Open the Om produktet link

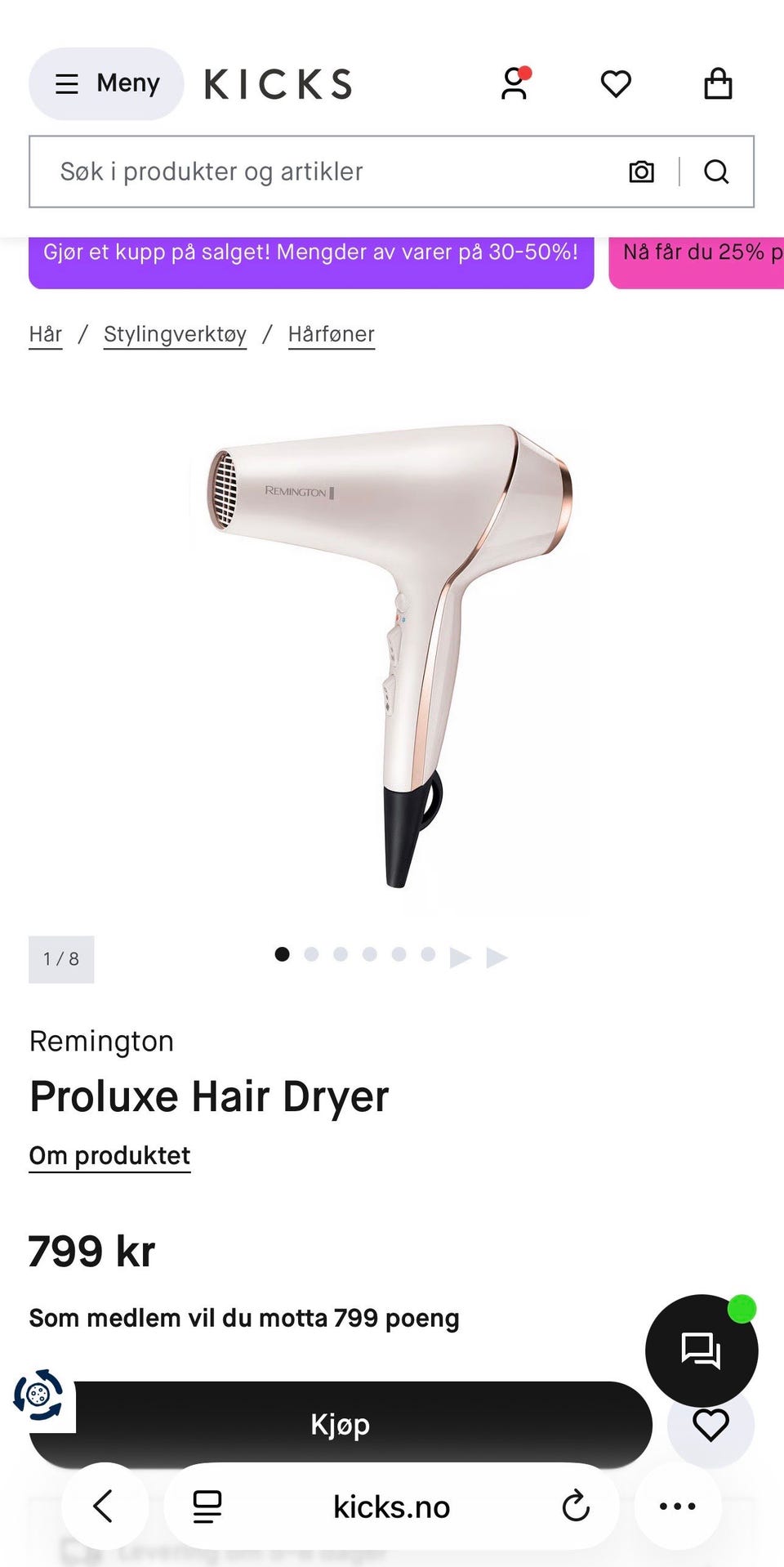[x=109, y=1156]
